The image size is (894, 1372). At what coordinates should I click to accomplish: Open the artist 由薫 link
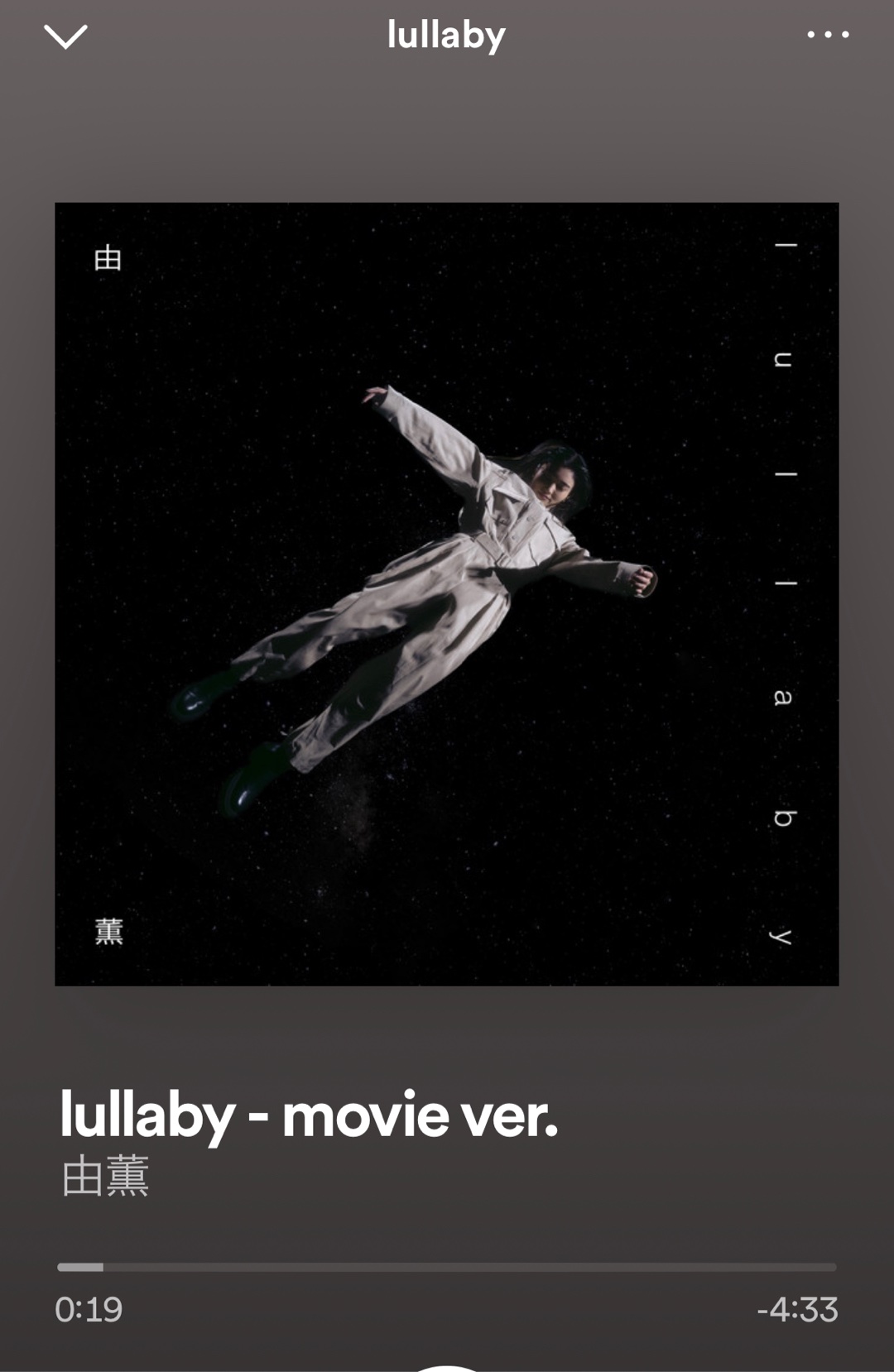pos(105,1177)
